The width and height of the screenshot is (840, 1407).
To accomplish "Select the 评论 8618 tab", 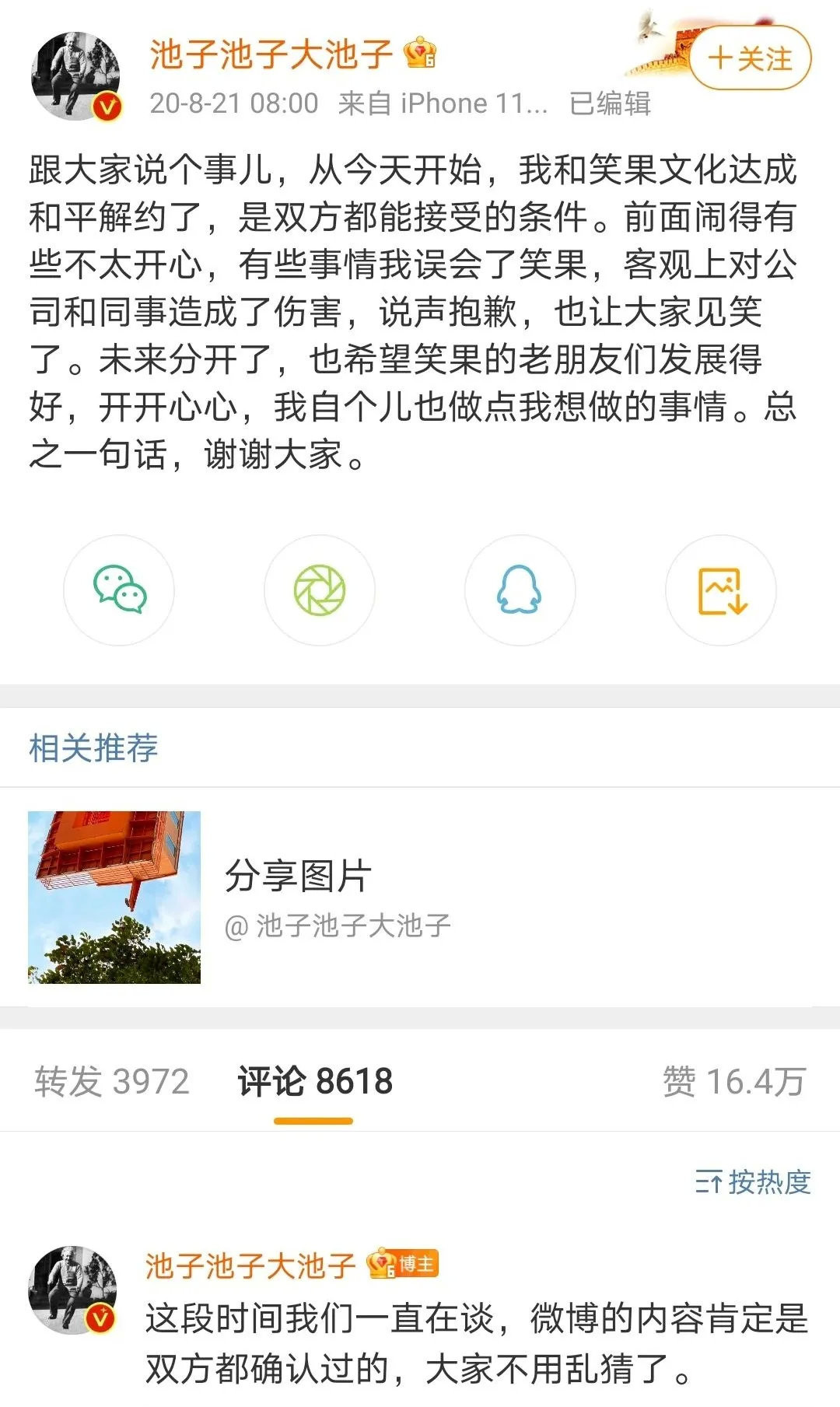I will [314, 1082].
